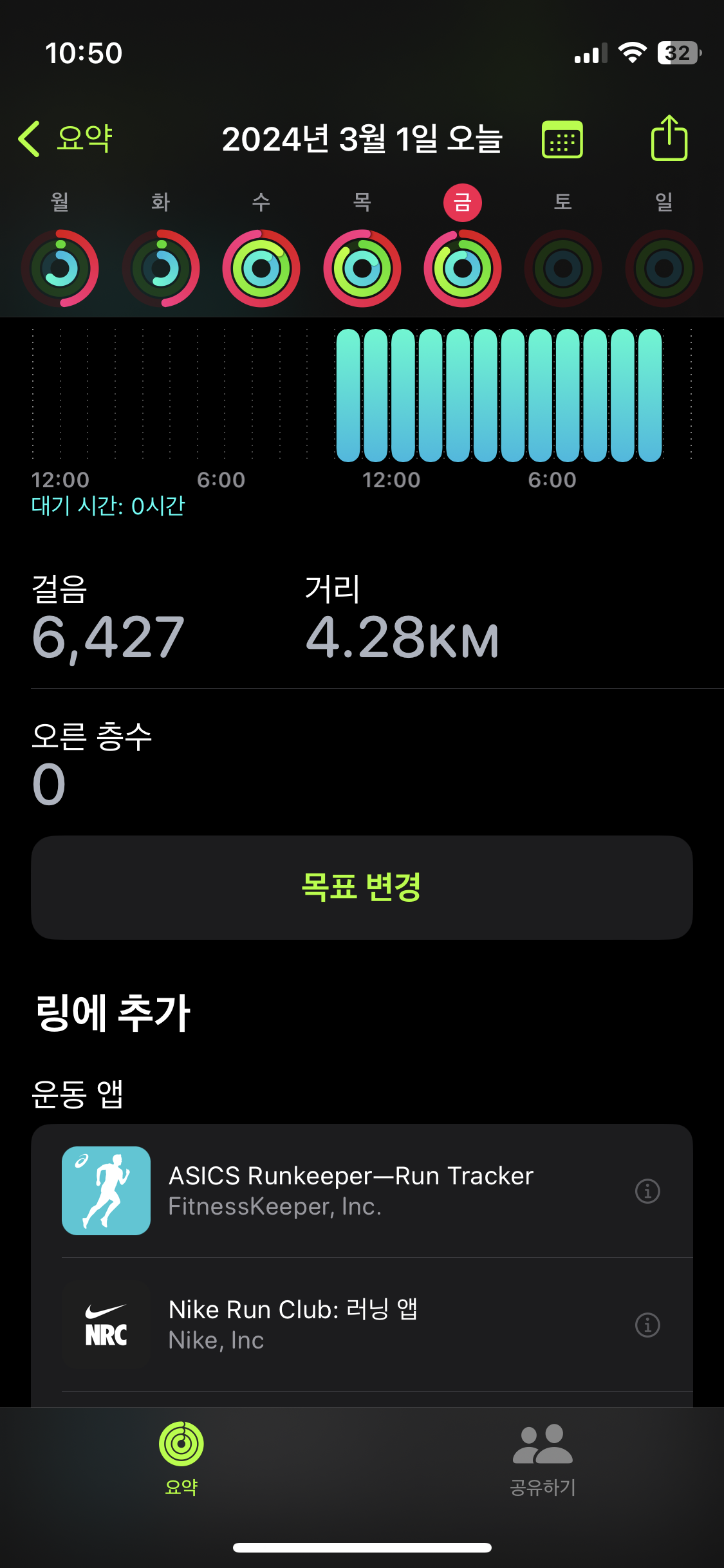Select Monday (월) activity rings

click(60, 268)
